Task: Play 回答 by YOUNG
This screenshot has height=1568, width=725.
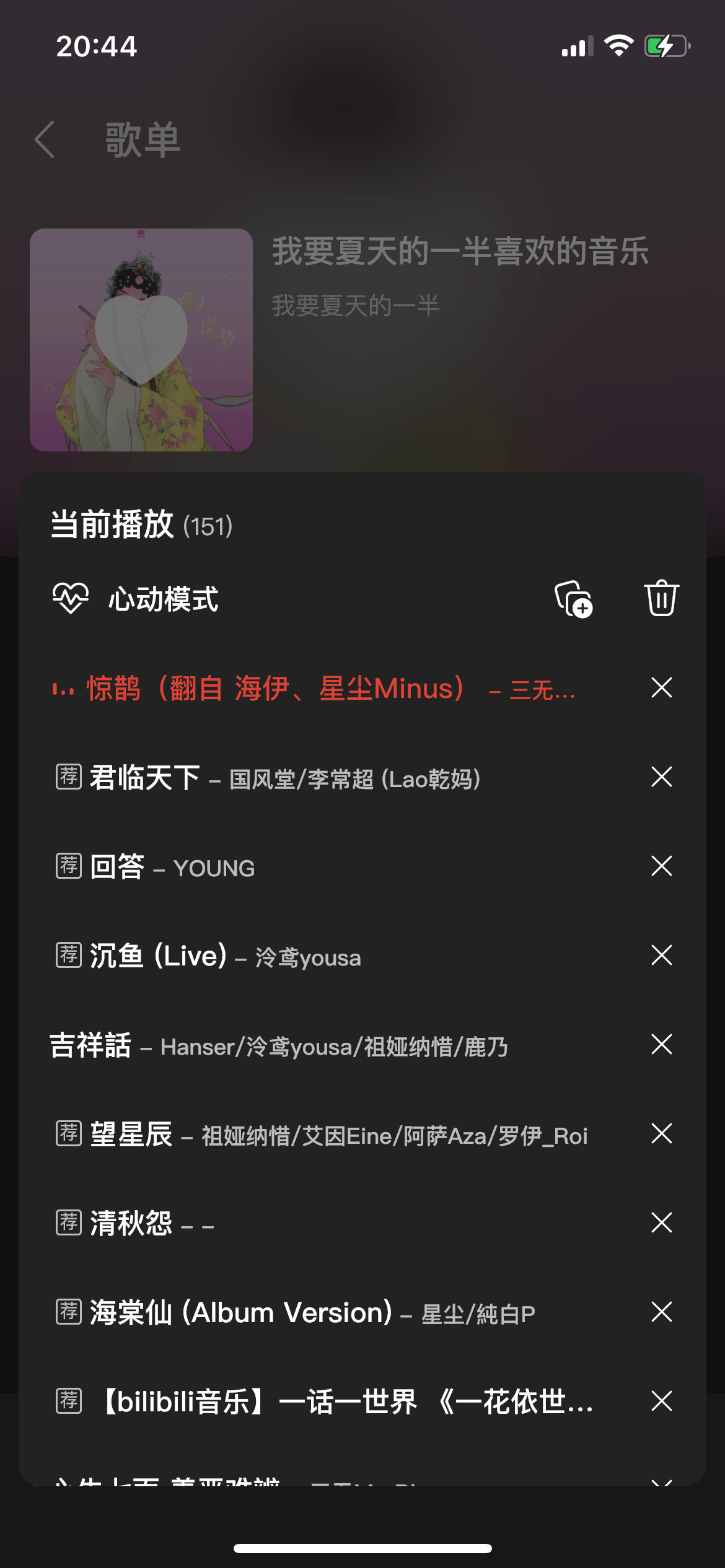Action: pos(172,867)
